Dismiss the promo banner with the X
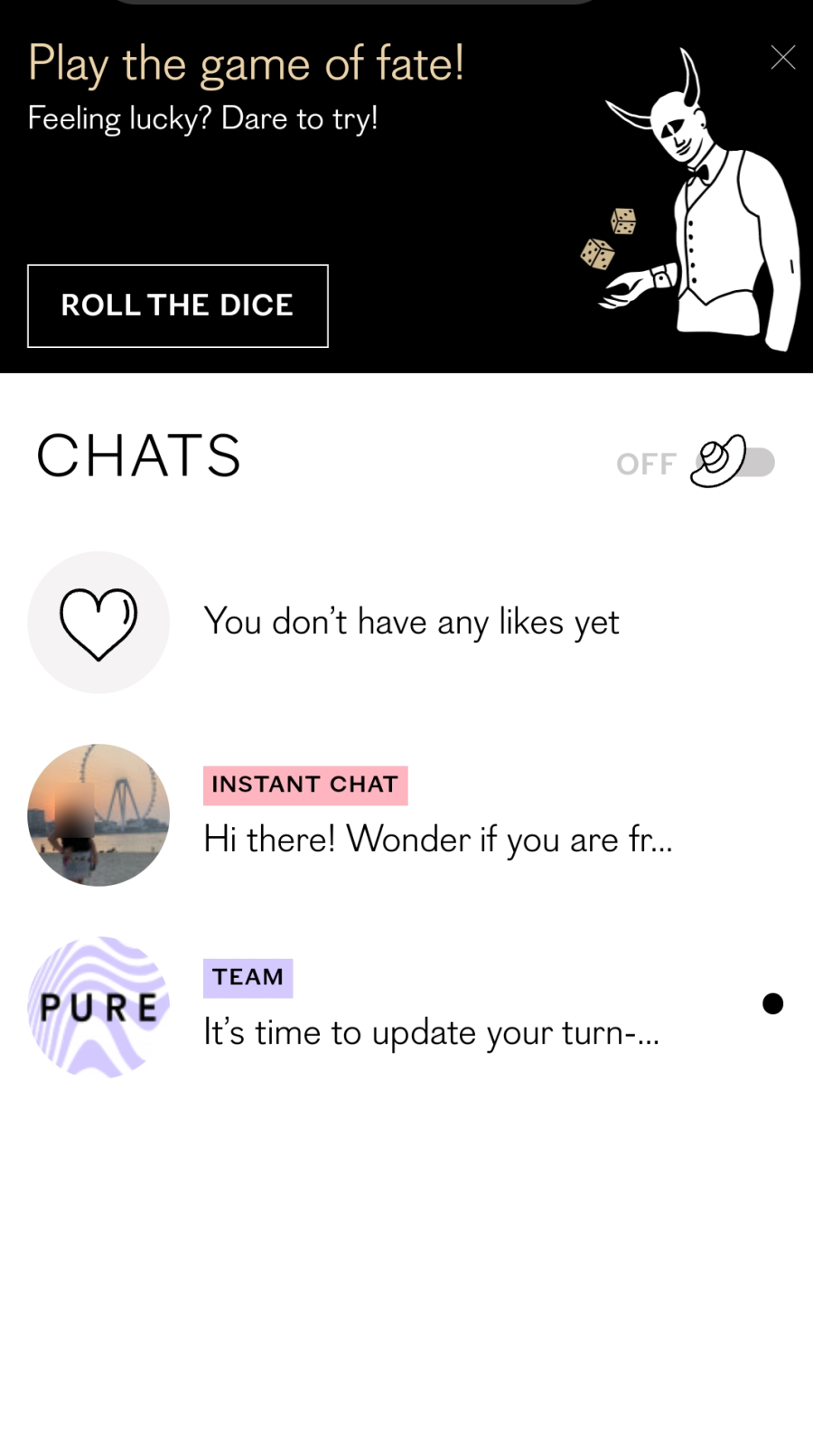 click(782, 57)
